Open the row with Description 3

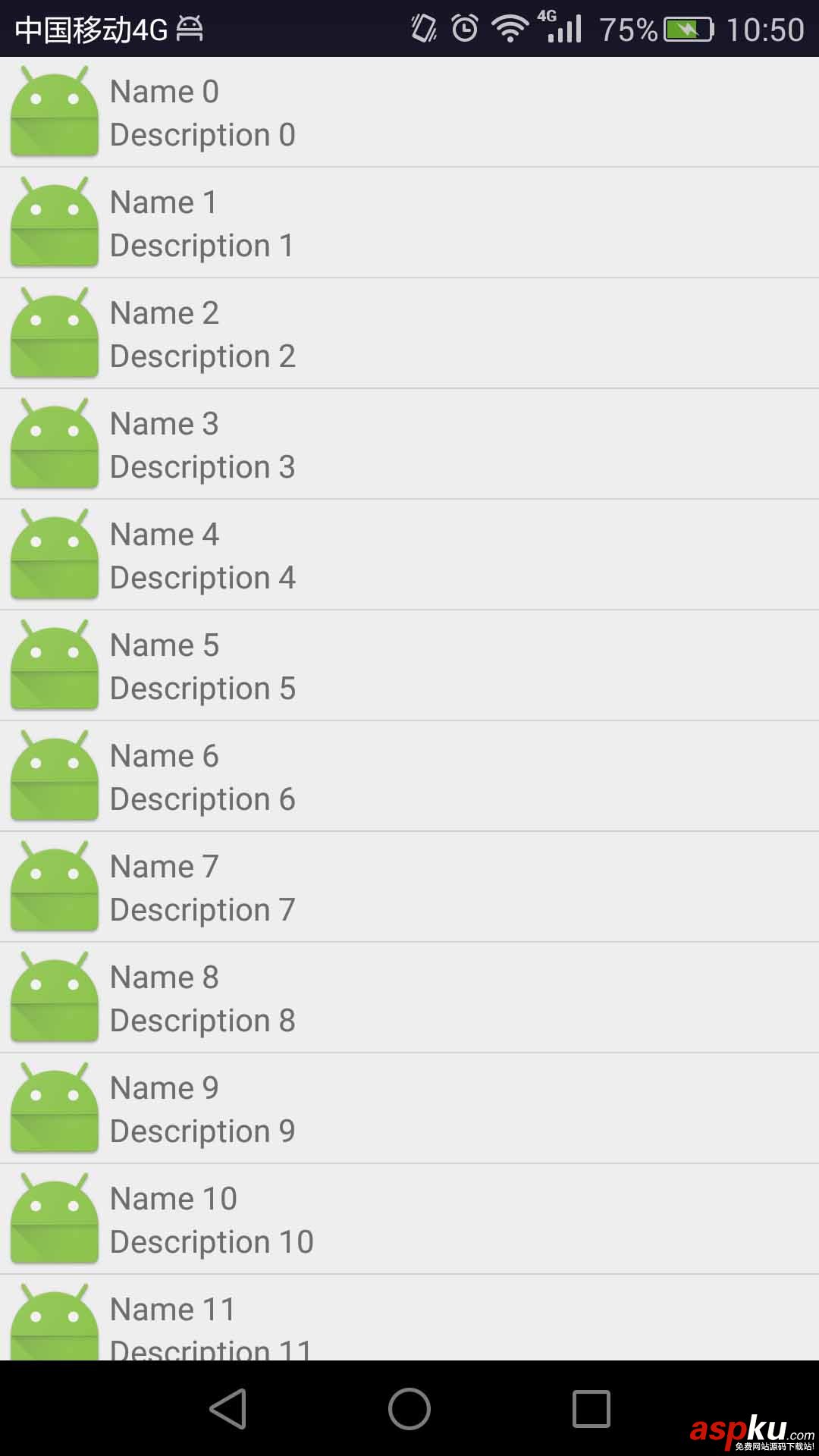click(x=409, y=444)
